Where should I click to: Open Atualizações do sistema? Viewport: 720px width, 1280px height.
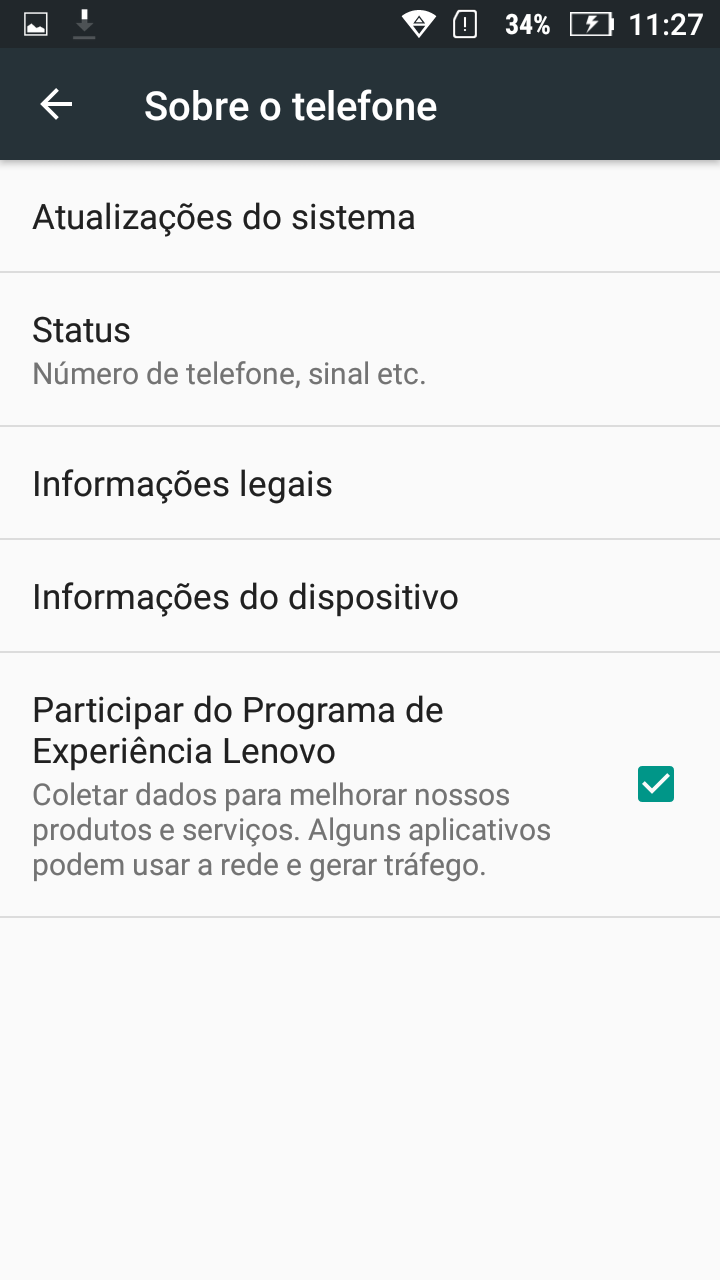pos(360,217)
